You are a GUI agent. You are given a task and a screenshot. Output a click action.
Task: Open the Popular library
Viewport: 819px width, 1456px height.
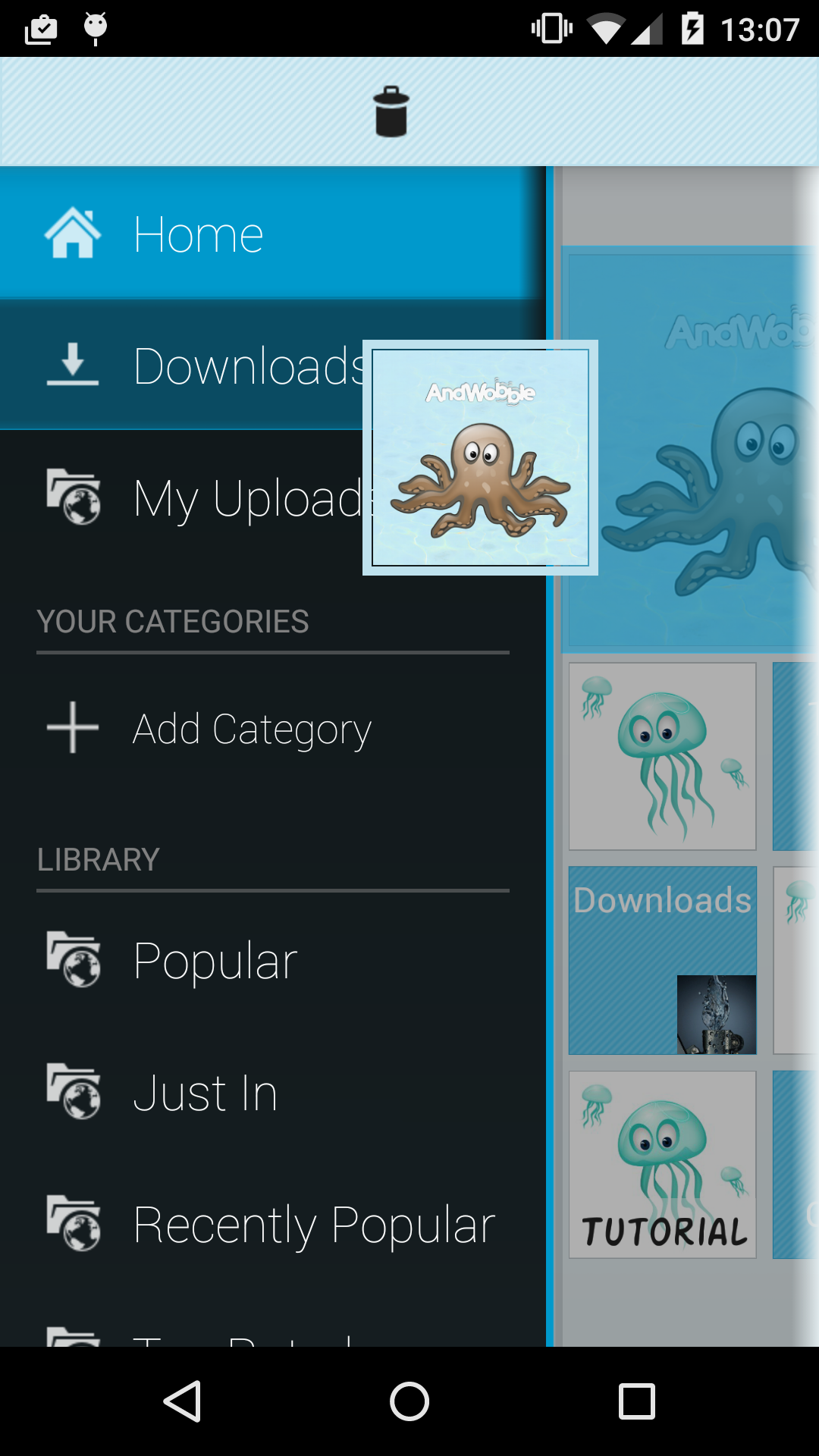coord(215,961)
